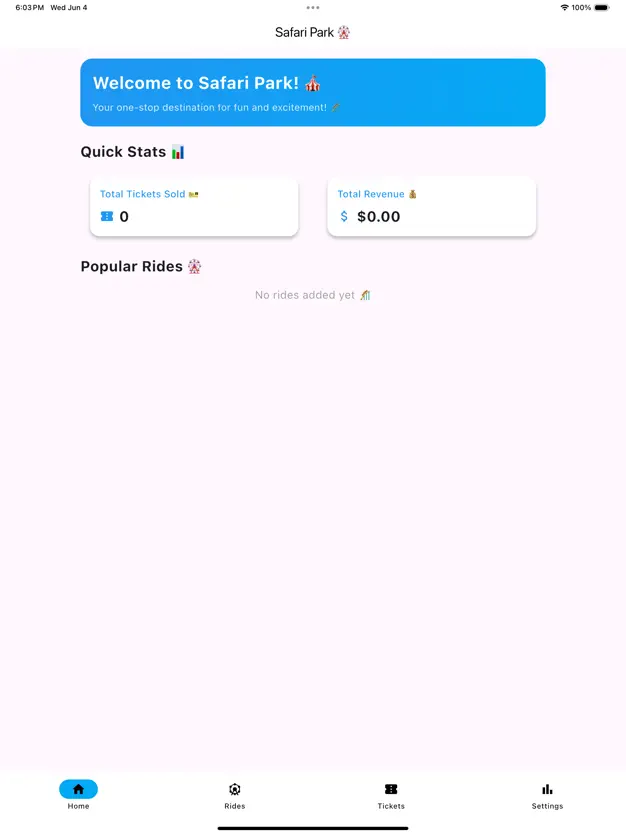Open the Settings tab
626x835 pixels.
pos(547,794)
